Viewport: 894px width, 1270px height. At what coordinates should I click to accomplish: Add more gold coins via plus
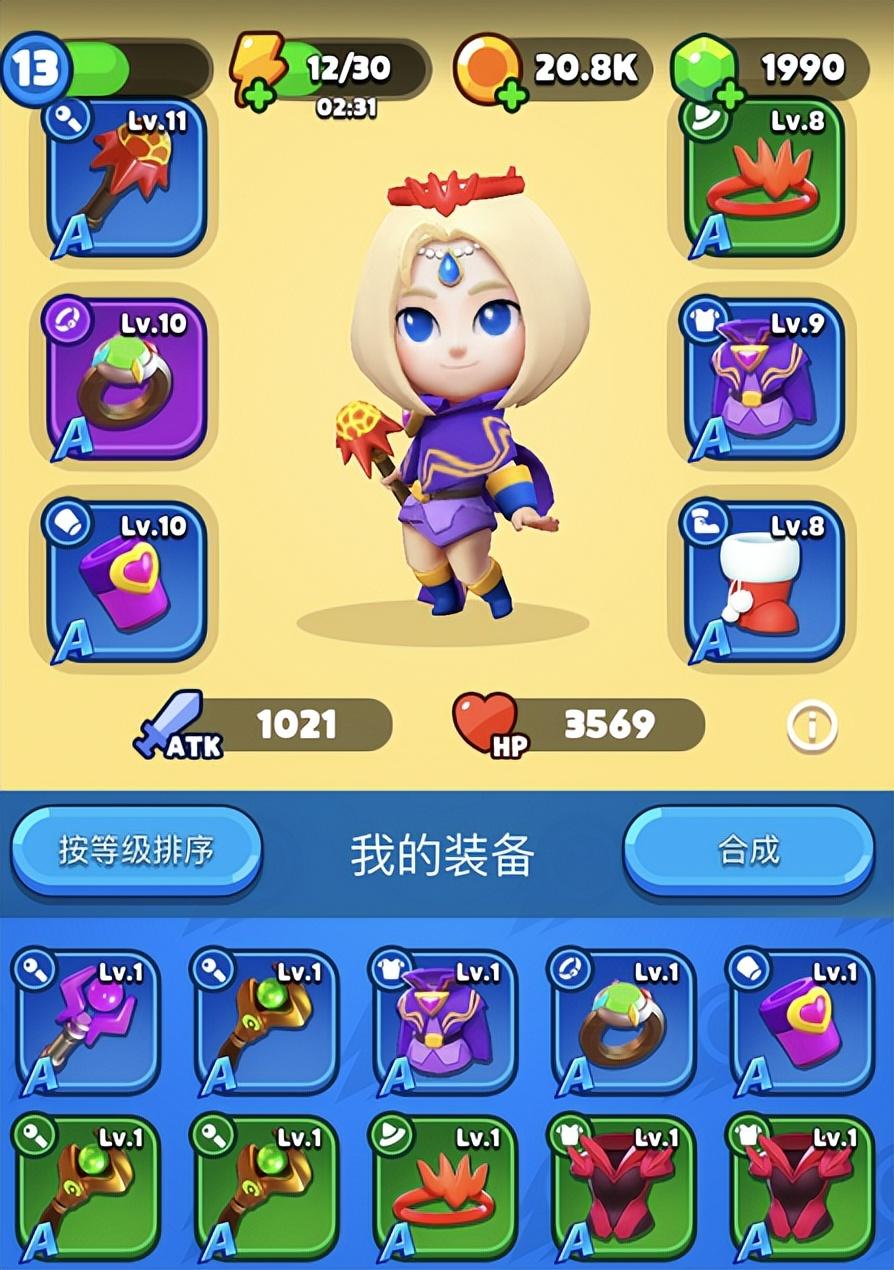pos(511,97)
